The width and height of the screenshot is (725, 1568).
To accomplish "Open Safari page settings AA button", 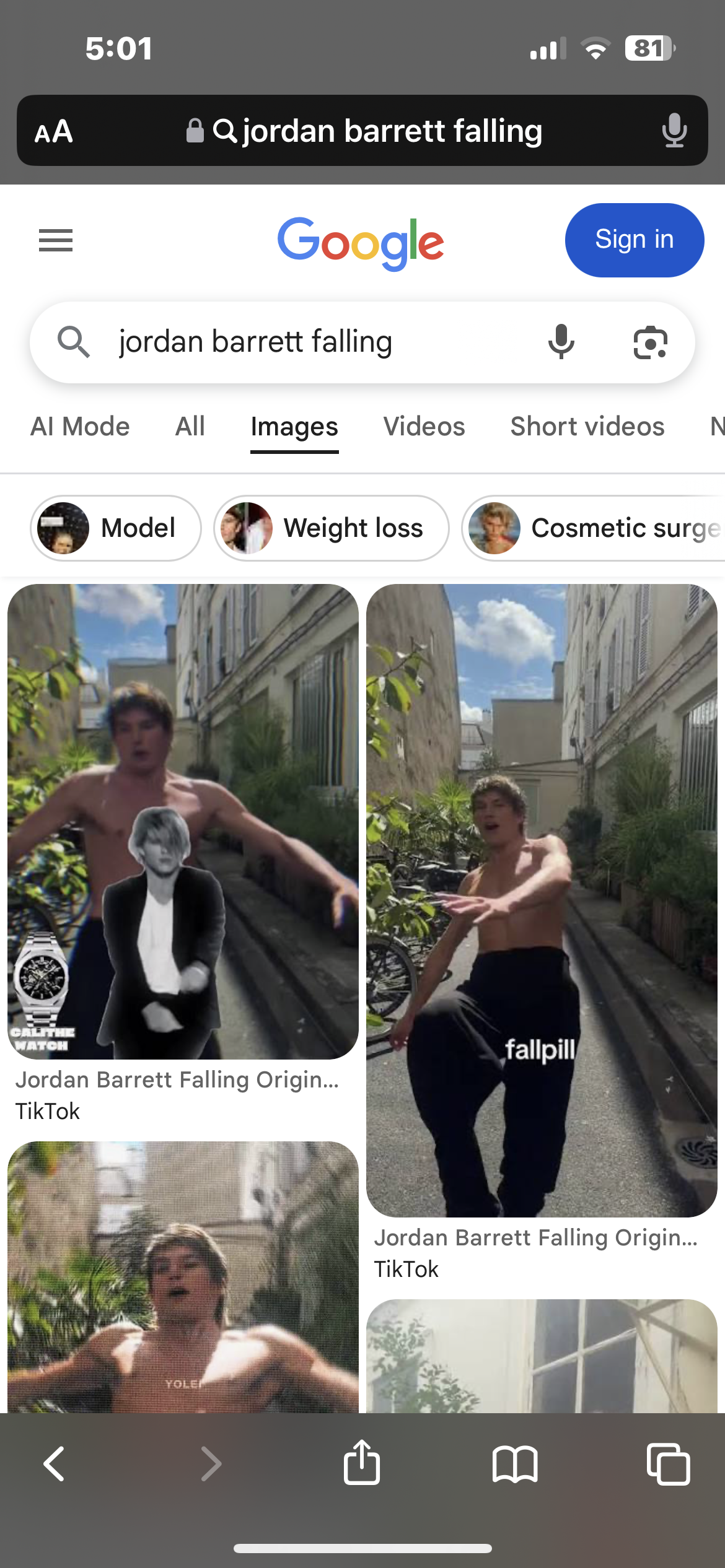I will (x=54, y=131).
